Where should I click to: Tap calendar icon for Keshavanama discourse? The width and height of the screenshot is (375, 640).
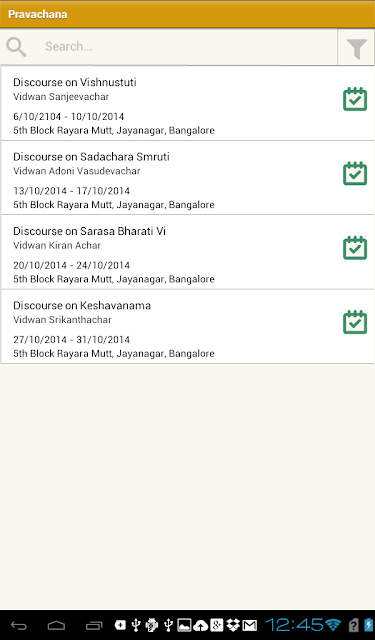click(355, 322)
